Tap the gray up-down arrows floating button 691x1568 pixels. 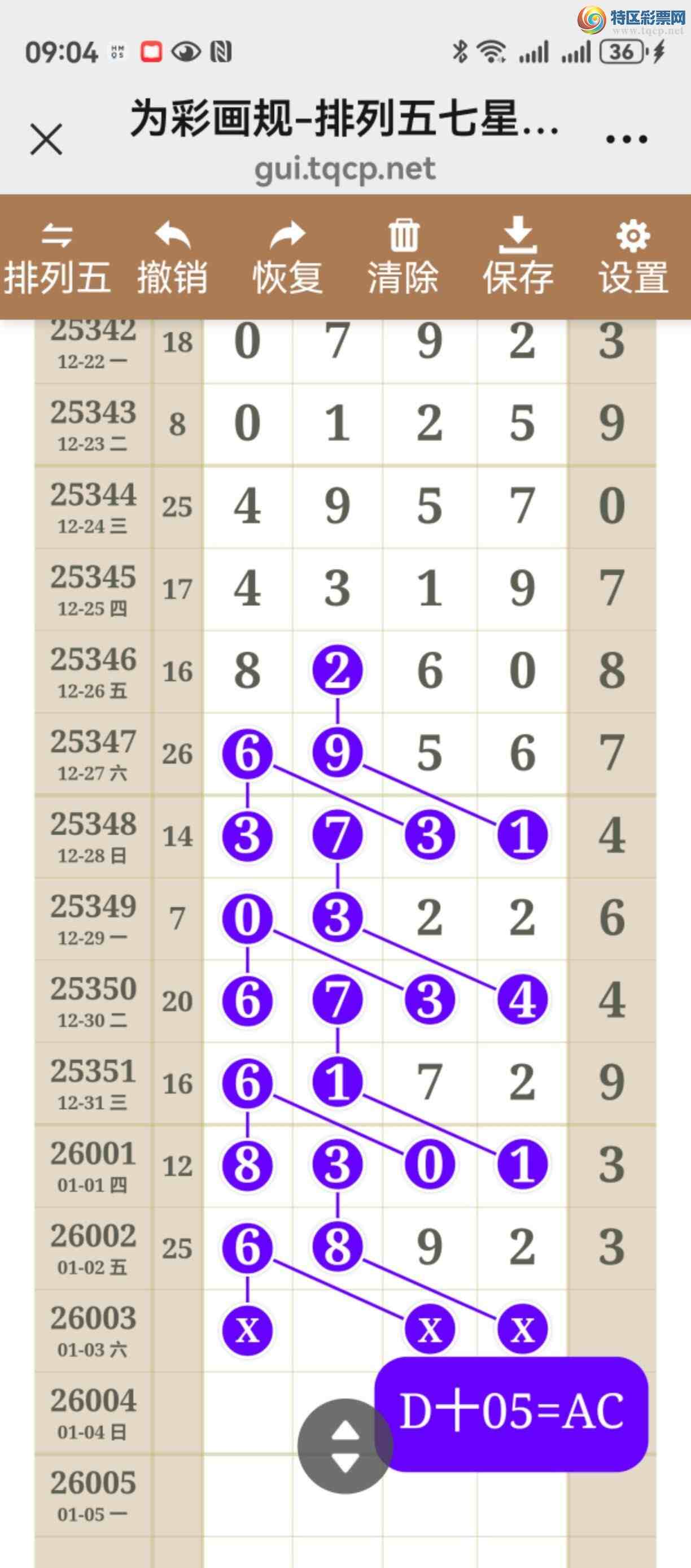click(345, 1445)
